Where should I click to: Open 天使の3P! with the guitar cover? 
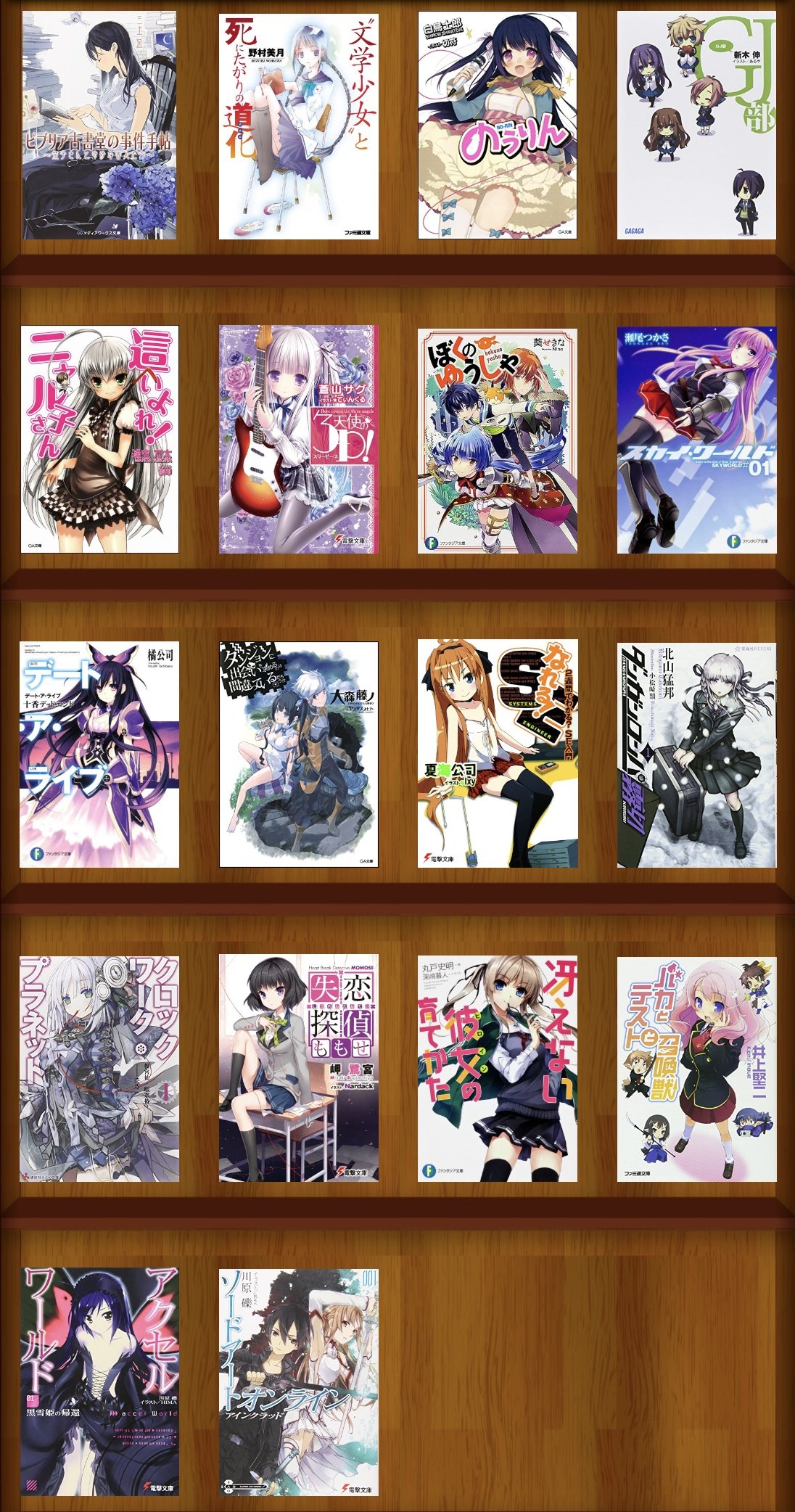pos(299,440)
